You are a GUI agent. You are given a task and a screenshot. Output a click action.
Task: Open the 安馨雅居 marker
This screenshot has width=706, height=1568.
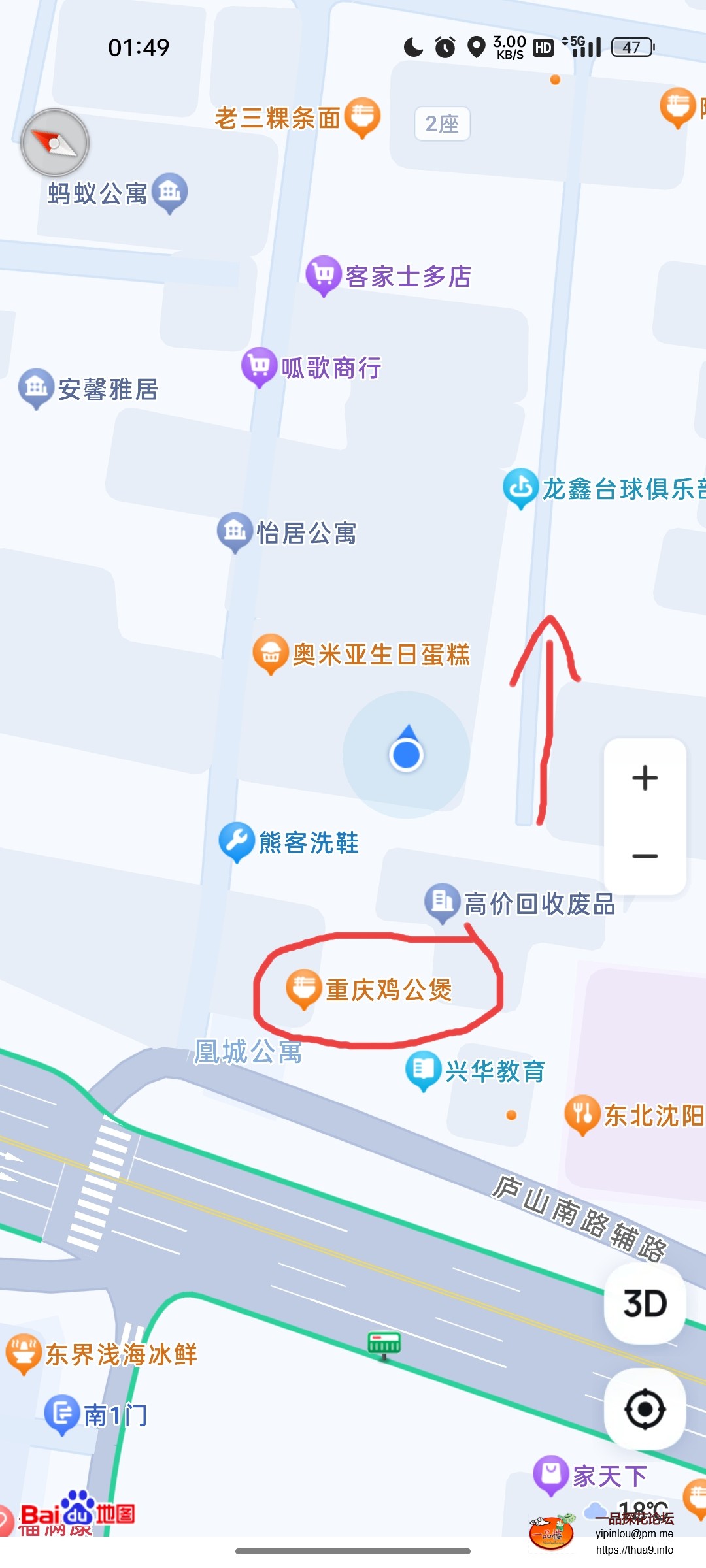(x=36, y=387)
